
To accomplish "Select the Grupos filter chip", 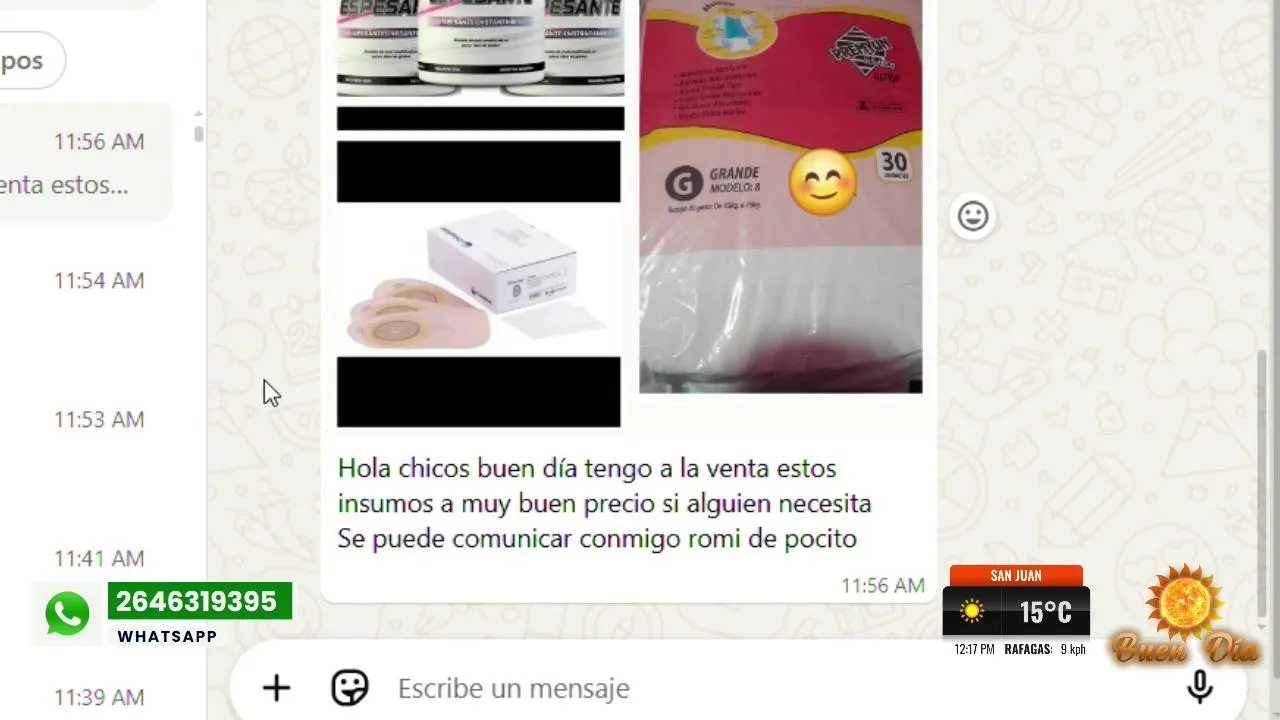I will coord(25,61).
